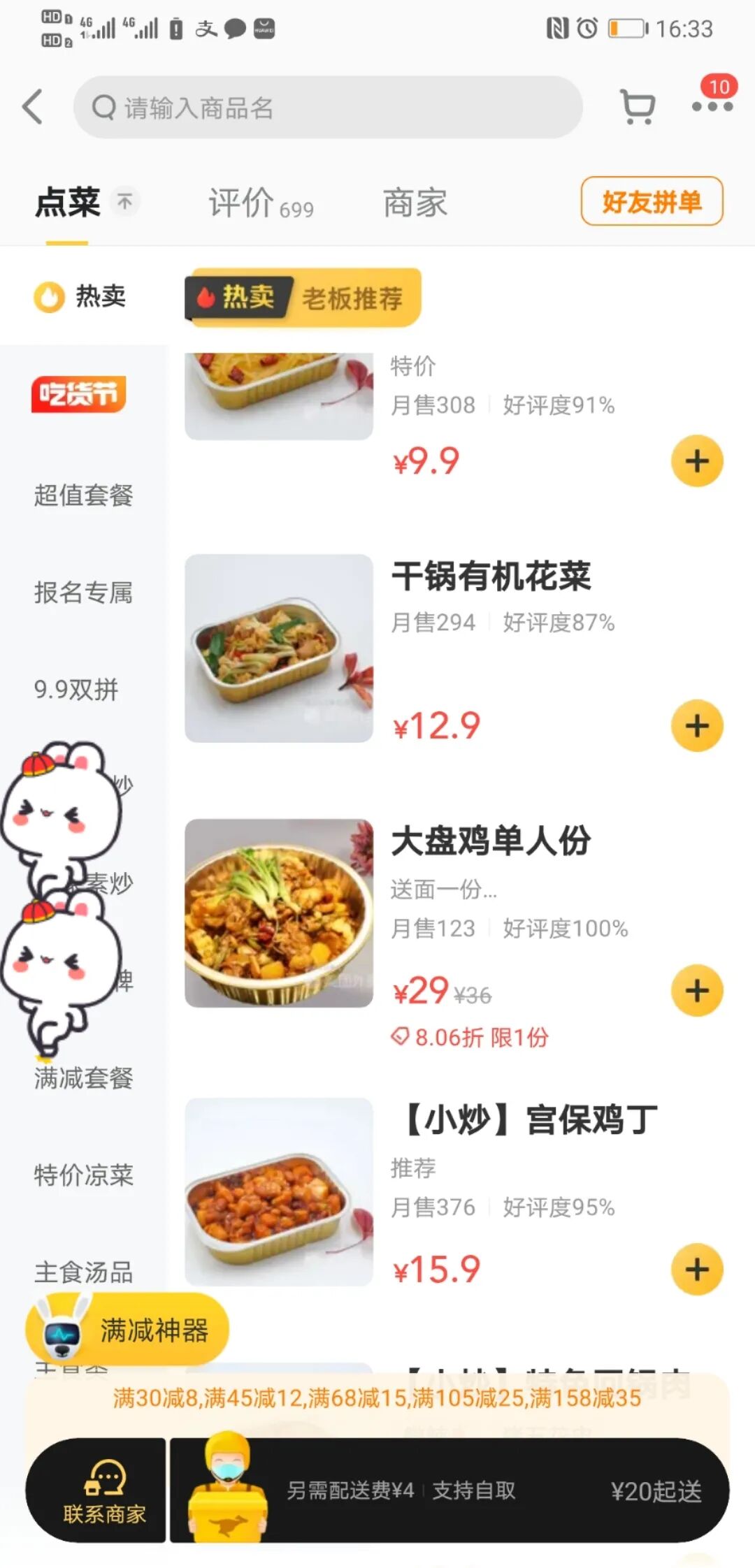Add 宫保鸡丁 to the cart
755x1568 pixels.
696,1268
